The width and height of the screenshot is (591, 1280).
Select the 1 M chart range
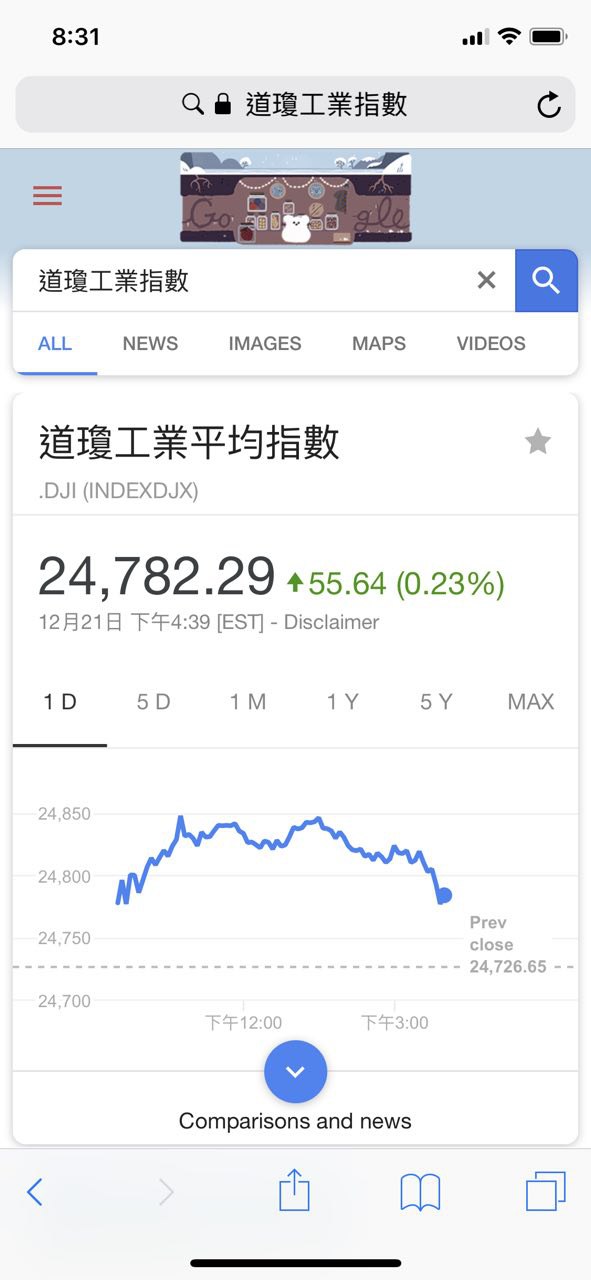[248, 702]
